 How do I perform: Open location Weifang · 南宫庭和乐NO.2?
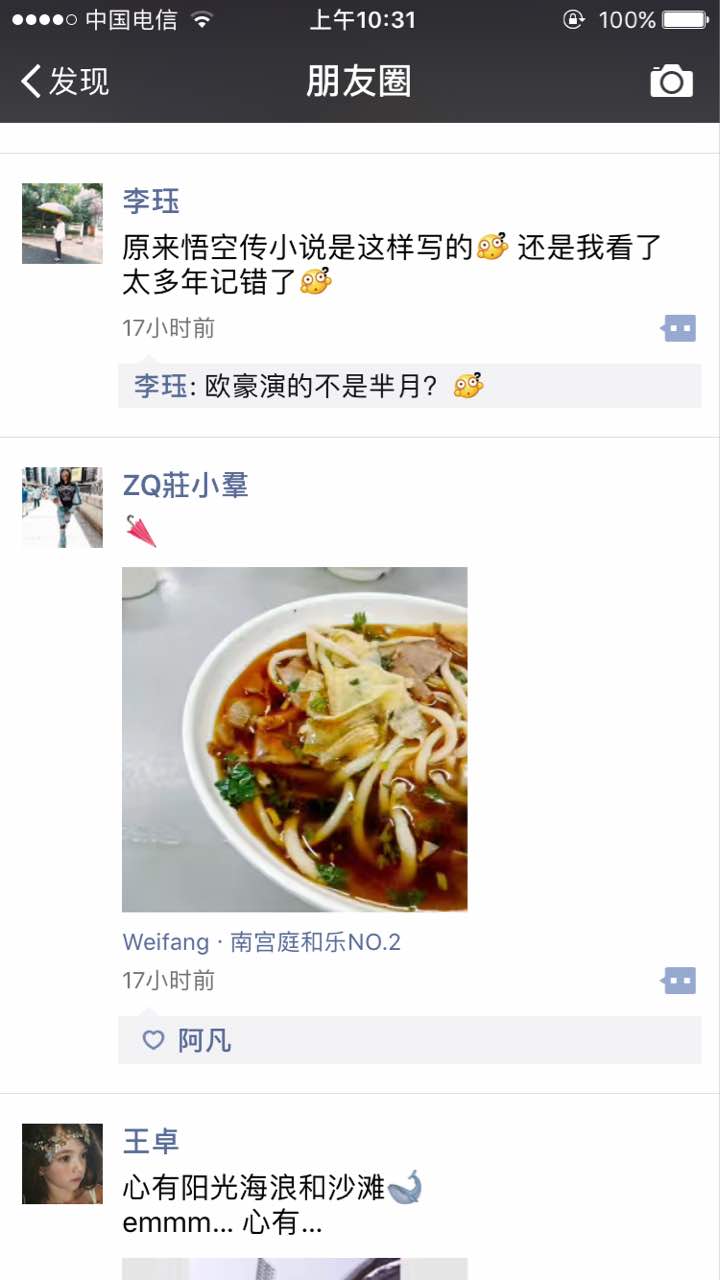pos(261,942)
